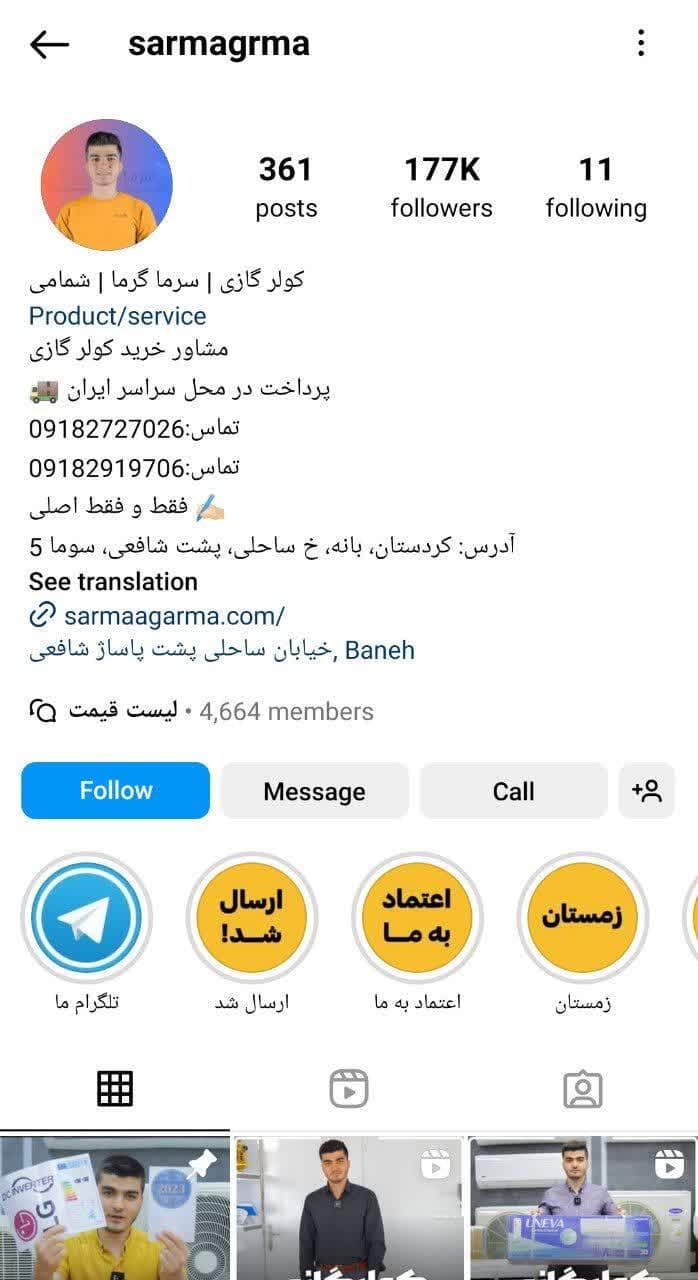This screenshot has height=1280, width=698.
Task: Follow the sarmagrma account
Action: 115,791
